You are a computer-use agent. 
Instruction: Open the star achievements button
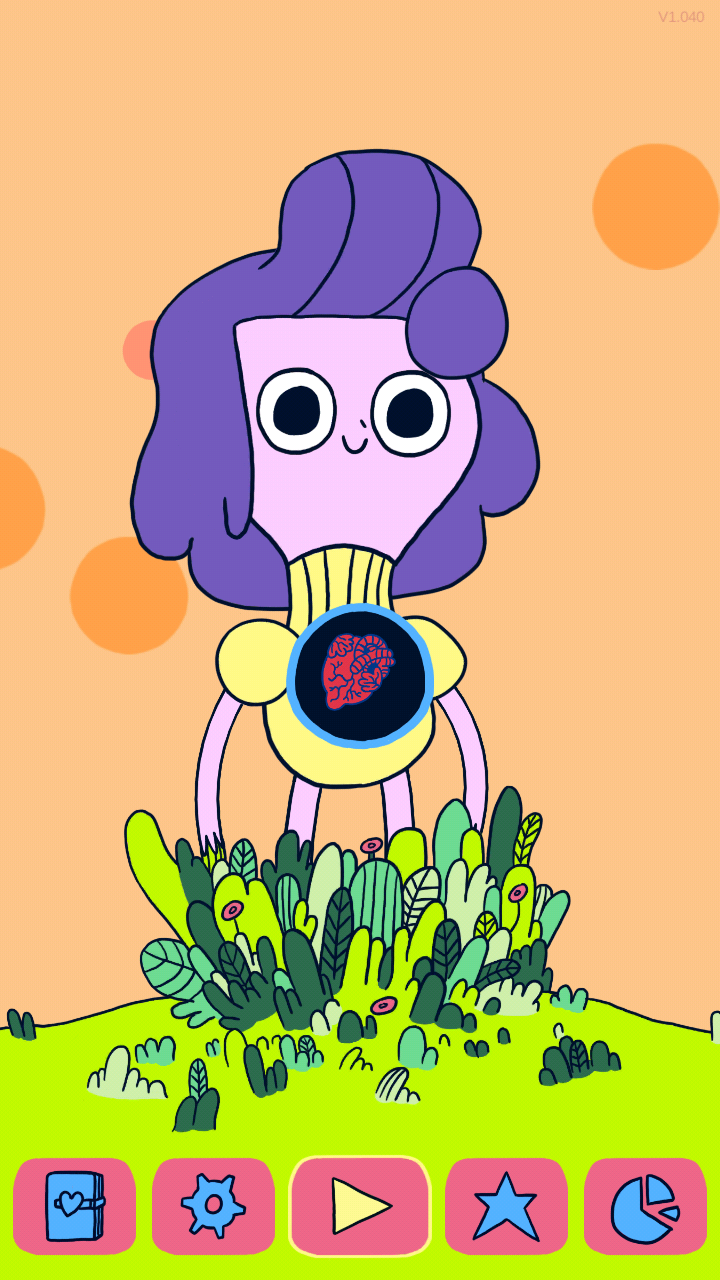tap(506, 1206)
